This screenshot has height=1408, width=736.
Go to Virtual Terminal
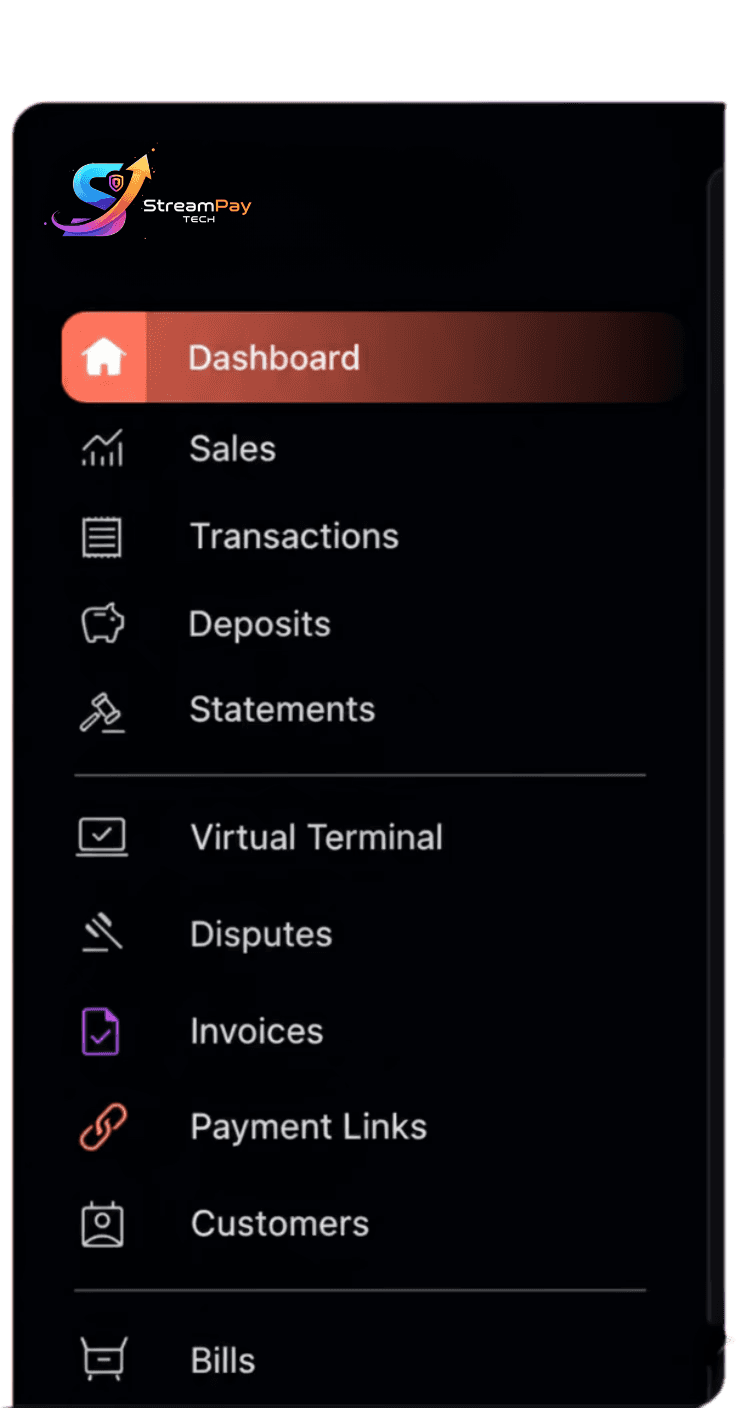[316, 836]
